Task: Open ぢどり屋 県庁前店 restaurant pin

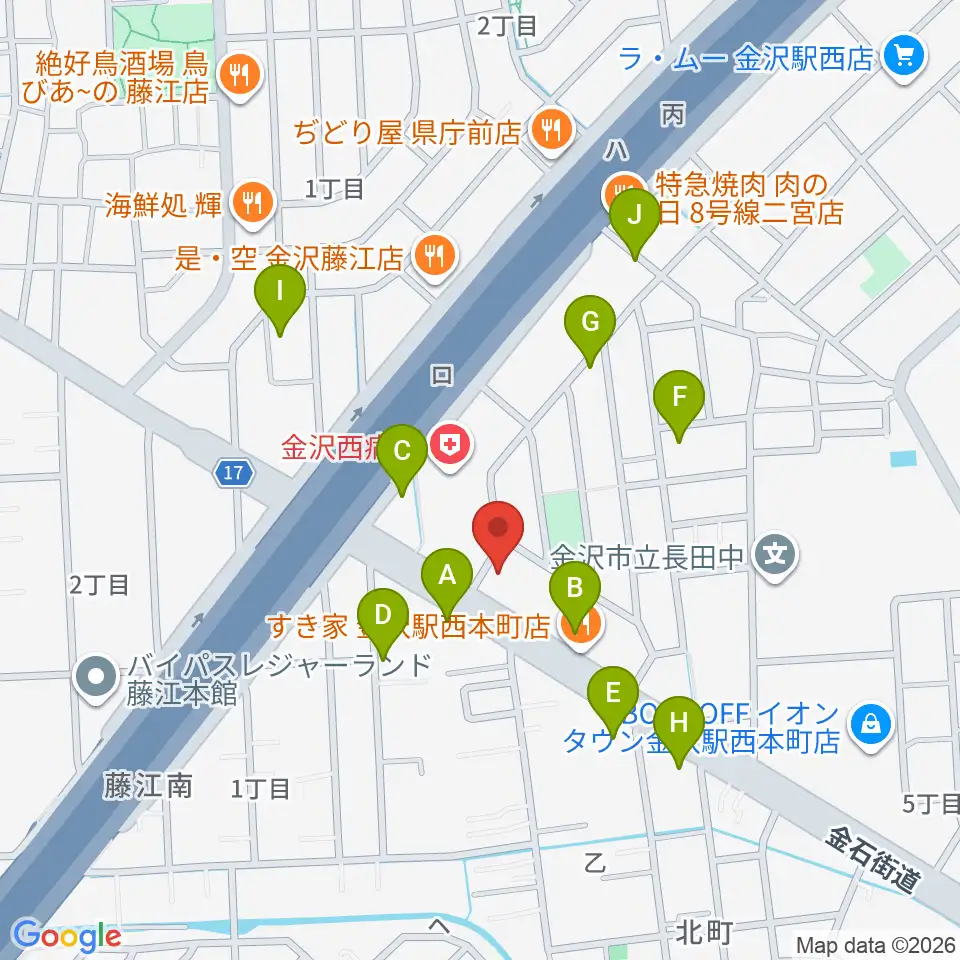Action: pyautogui.click(x=552, y=131)
